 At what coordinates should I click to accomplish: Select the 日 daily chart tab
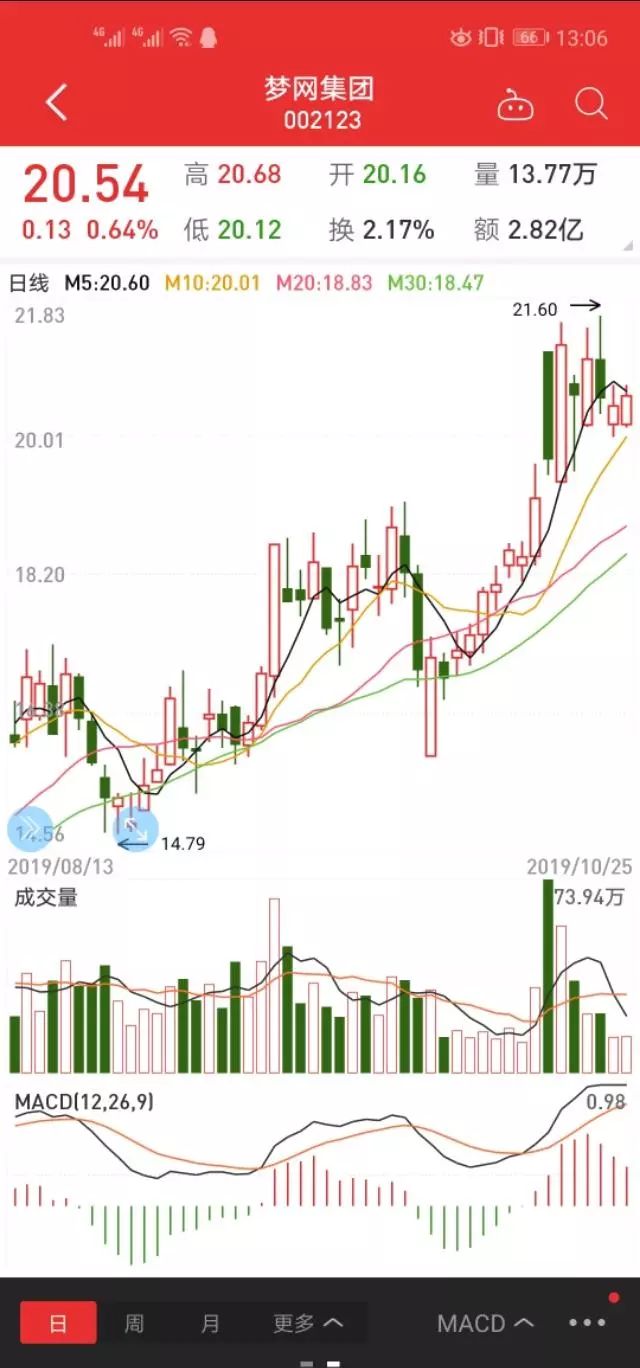[x=58, y=1323]
